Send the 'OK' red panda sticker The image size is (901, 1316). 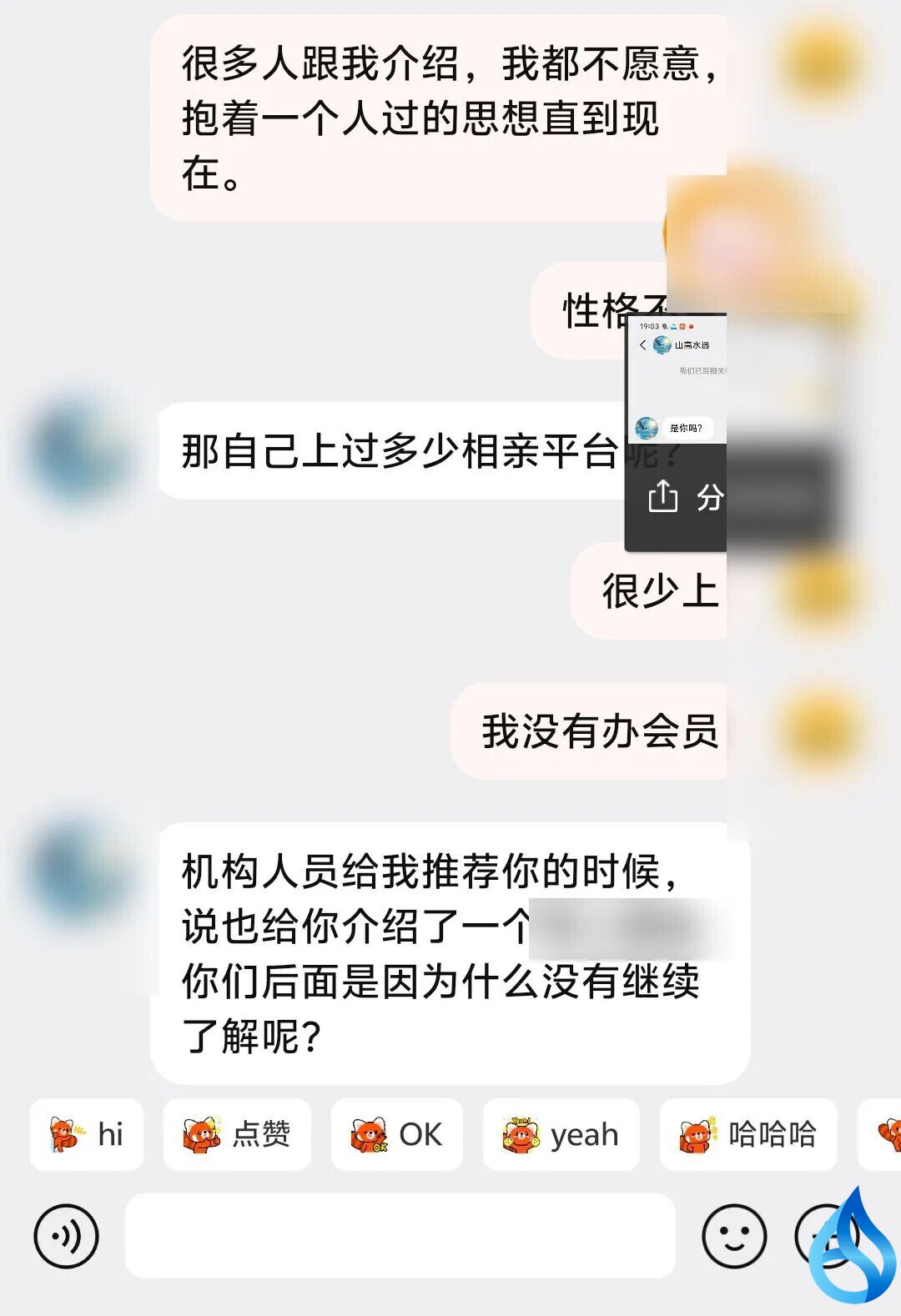pyautogui.click(x=395, y=1134)
